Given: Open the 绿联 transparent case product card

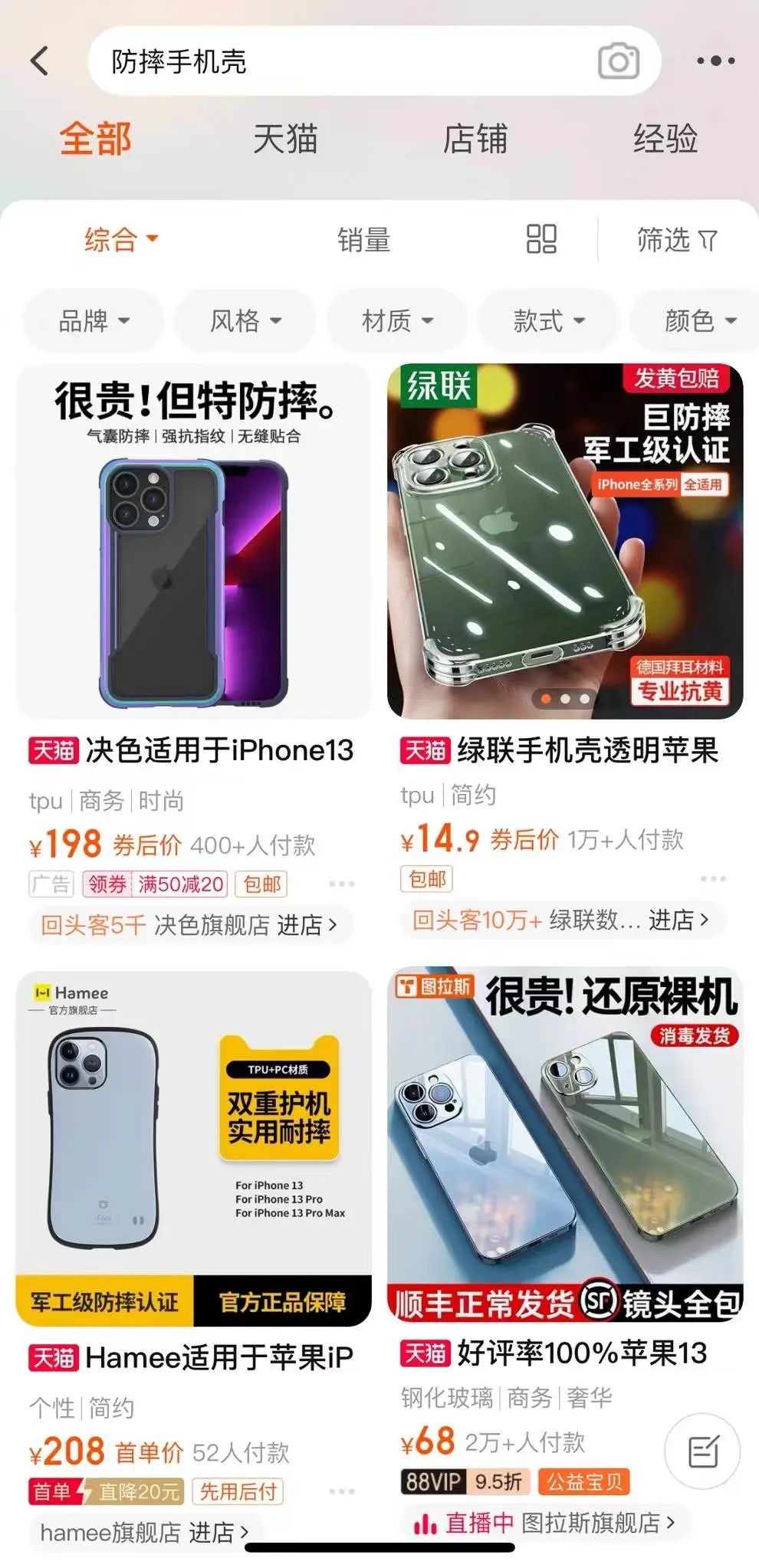Looking at the screenshot, I should (565, 541).
